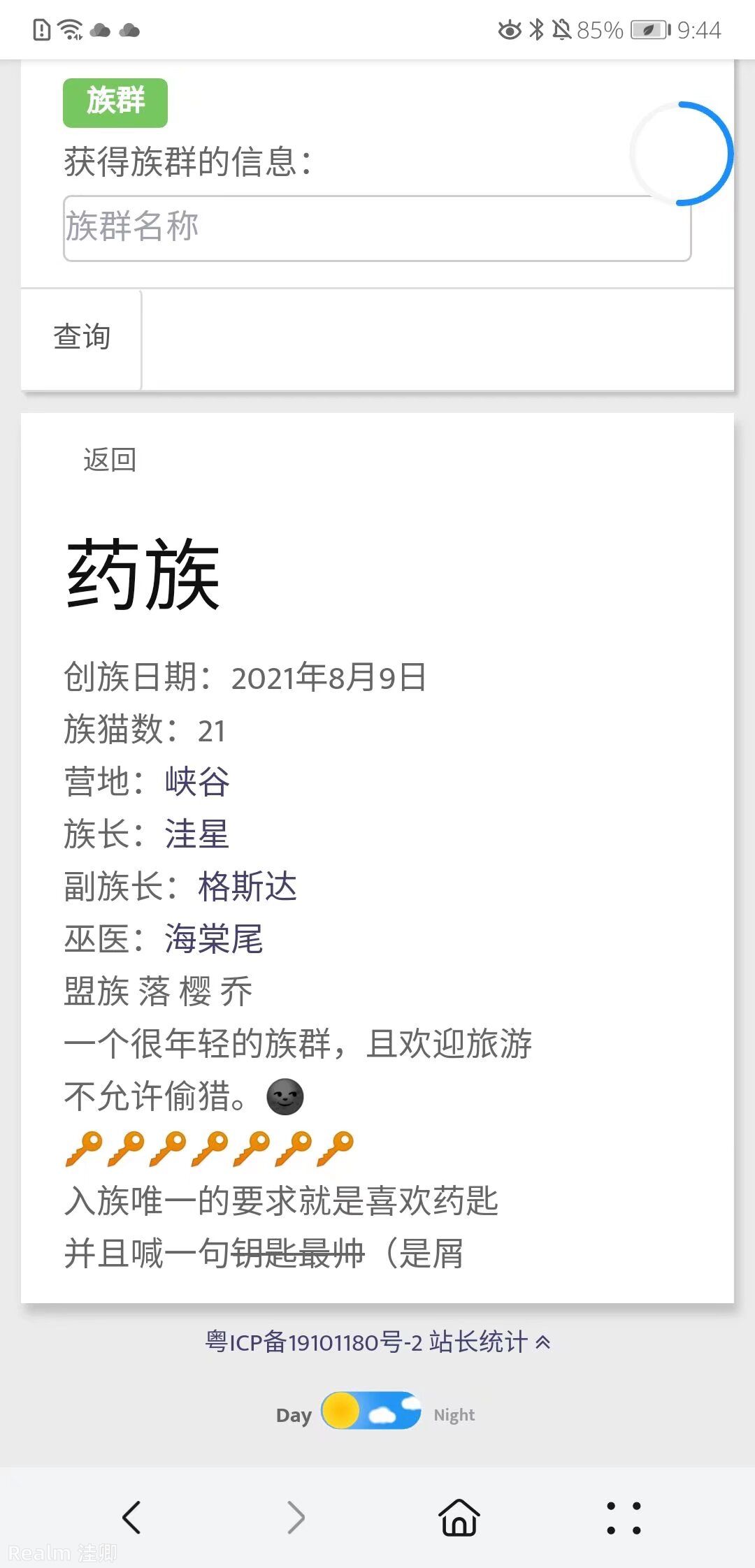Tap the 查询 button
This screenshot has height=1568, width=755.
[82, 337]
